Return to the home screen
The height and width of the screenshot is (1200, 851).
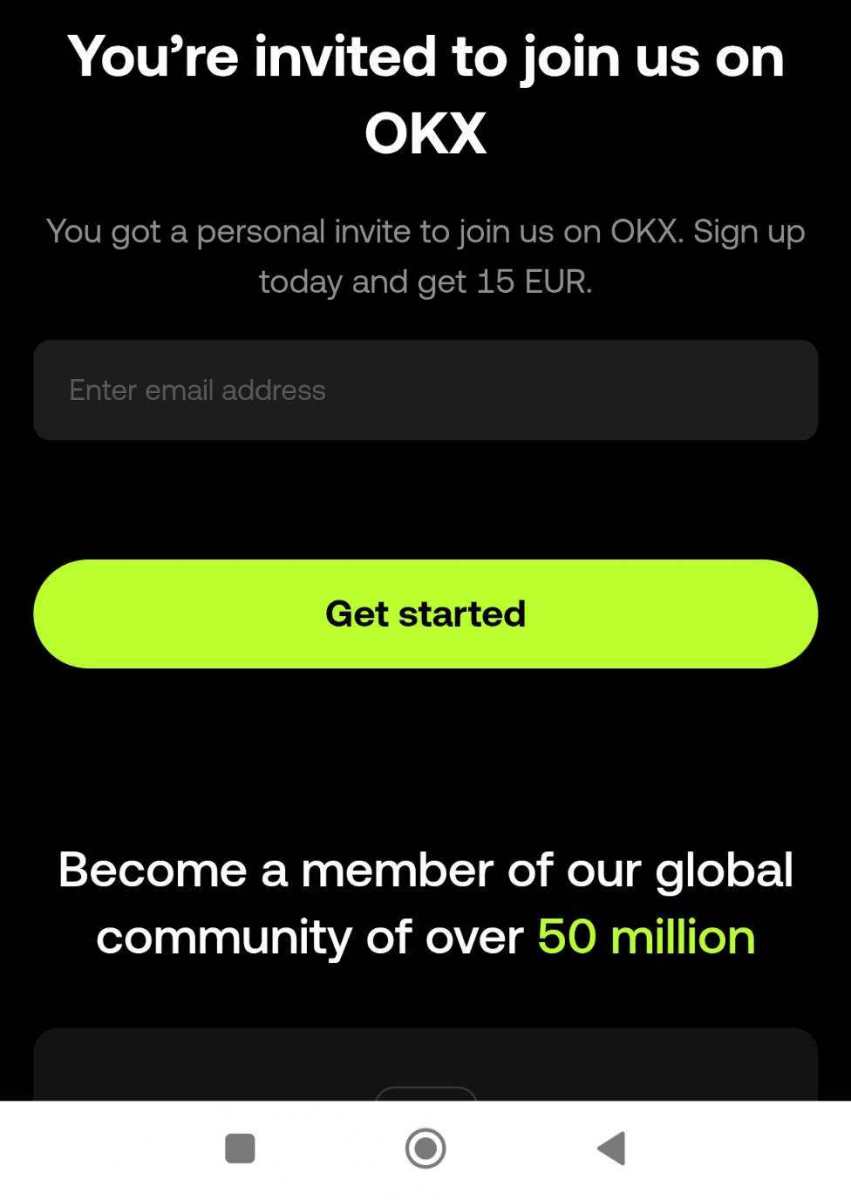[425, 1148]
